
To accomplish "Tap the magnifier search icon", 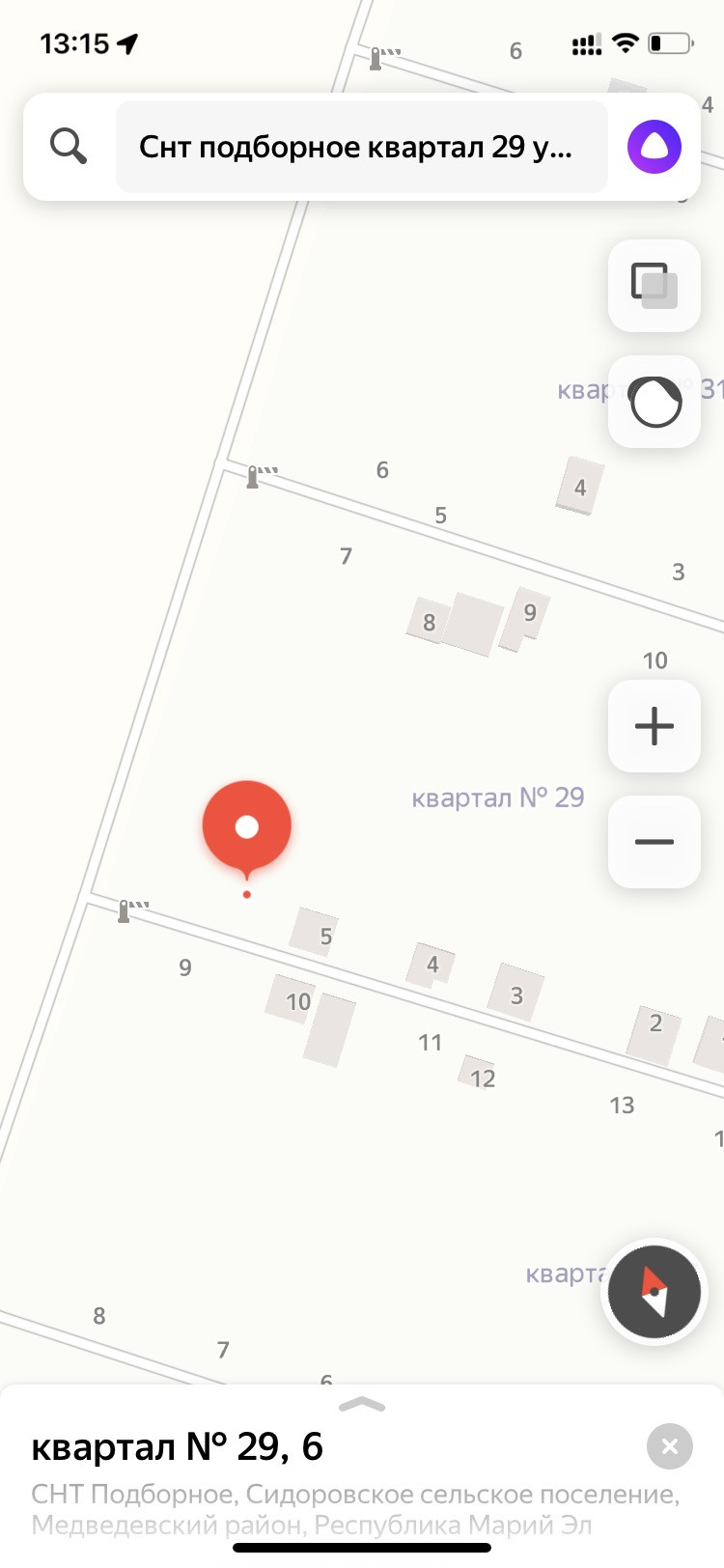I will pyautogui.click(x=69, y=147).
